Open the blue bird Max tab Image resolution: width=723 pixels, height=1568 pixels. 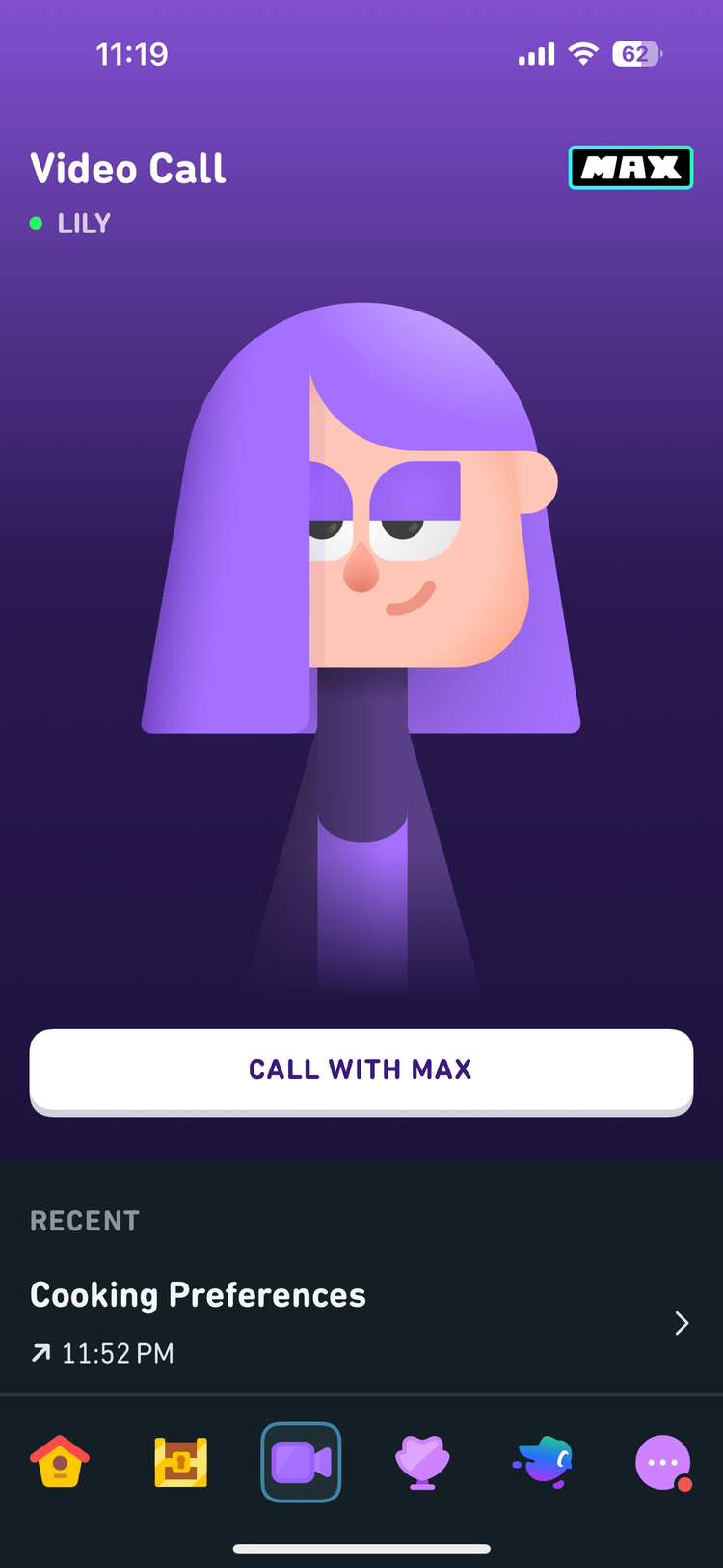[543, 1462]
